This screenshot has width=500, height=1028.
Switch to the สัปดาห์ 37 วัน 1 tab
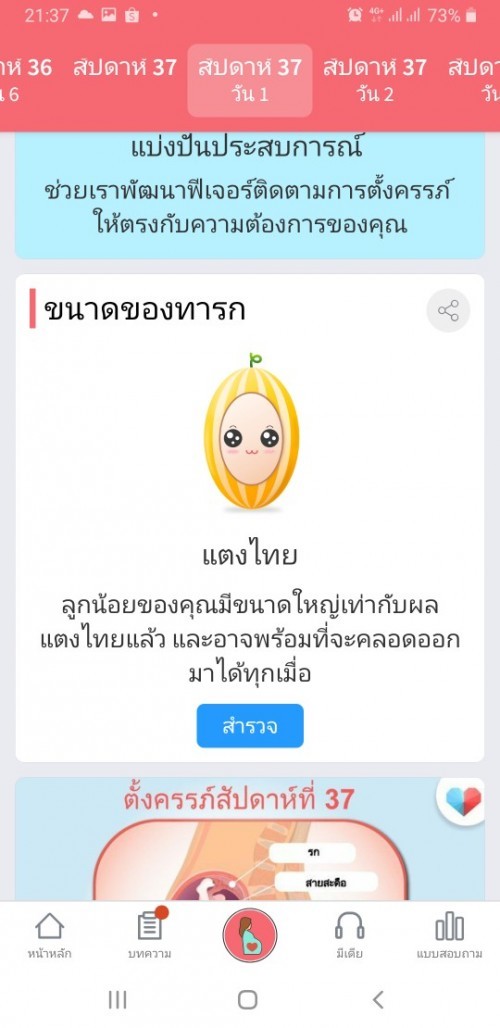[x=250, y=79]
